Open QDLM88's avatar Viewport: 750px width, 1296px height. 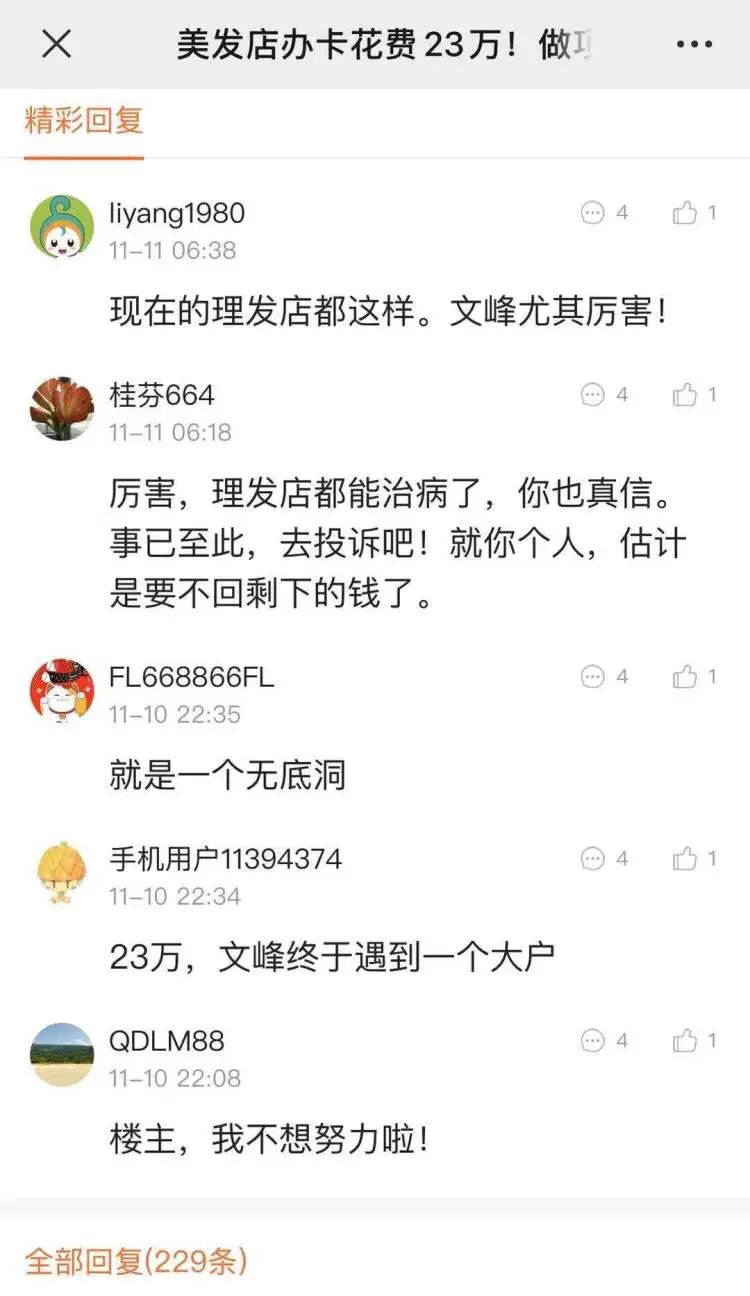62,1055
